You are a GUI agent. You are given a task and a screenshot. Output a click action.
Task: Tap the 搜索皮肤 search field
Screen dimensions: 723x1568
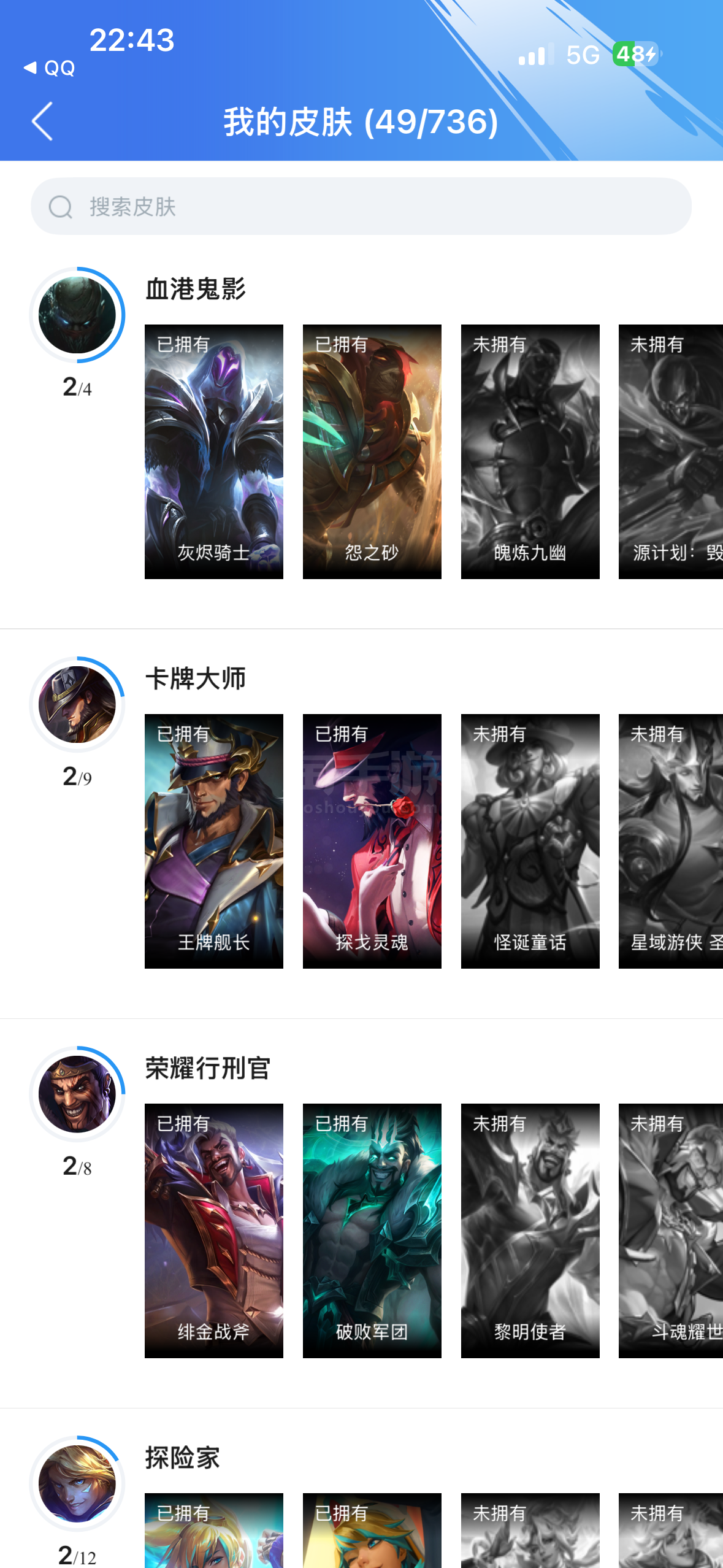(x=361, y=207)
